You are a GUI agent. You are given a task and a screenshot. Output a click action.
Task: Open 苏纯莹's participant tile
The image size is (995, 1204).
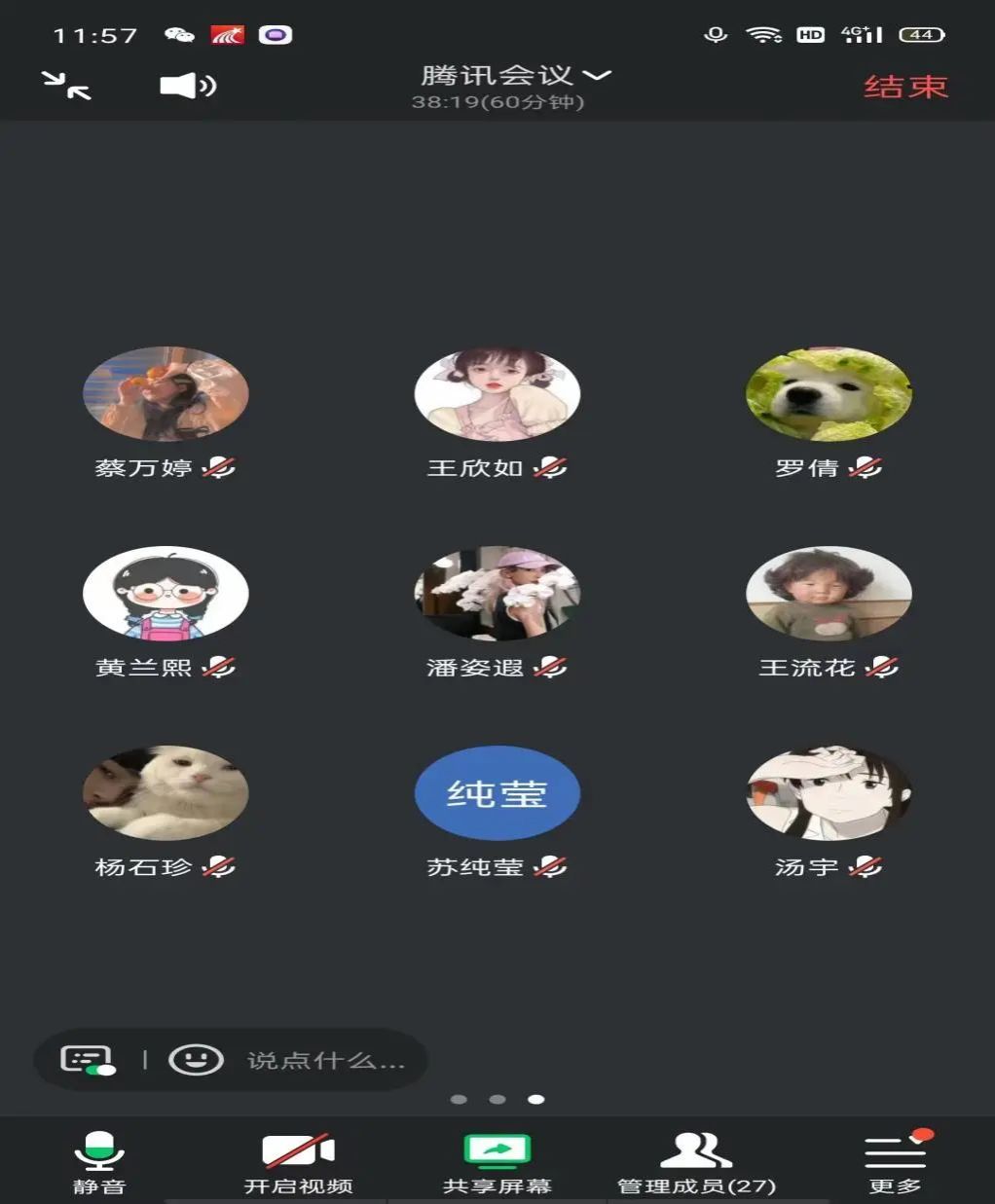(x=497, y=792)
